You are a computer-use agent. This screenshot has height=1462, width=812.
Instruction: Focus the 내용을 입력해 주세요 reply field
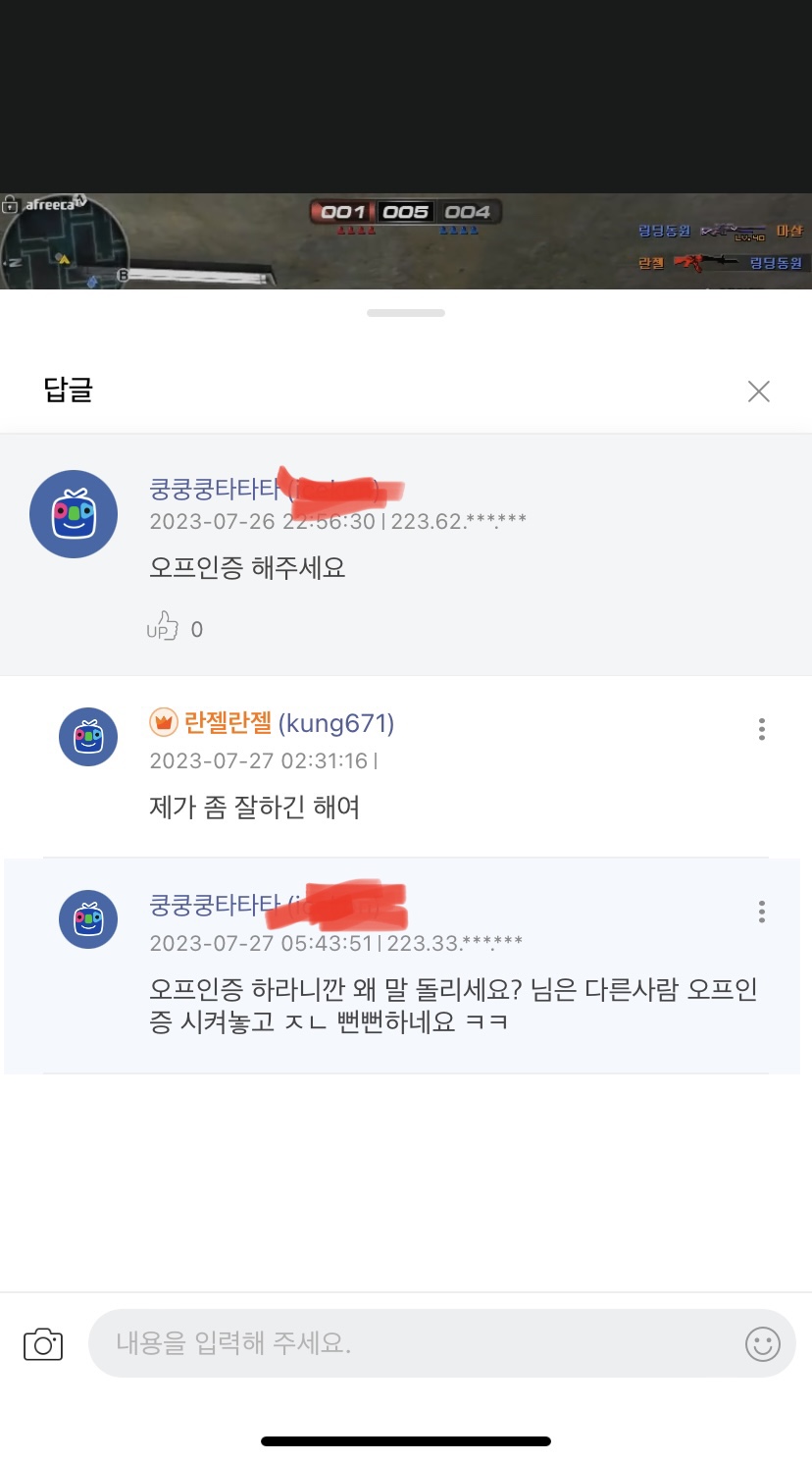coord(412,1343)
